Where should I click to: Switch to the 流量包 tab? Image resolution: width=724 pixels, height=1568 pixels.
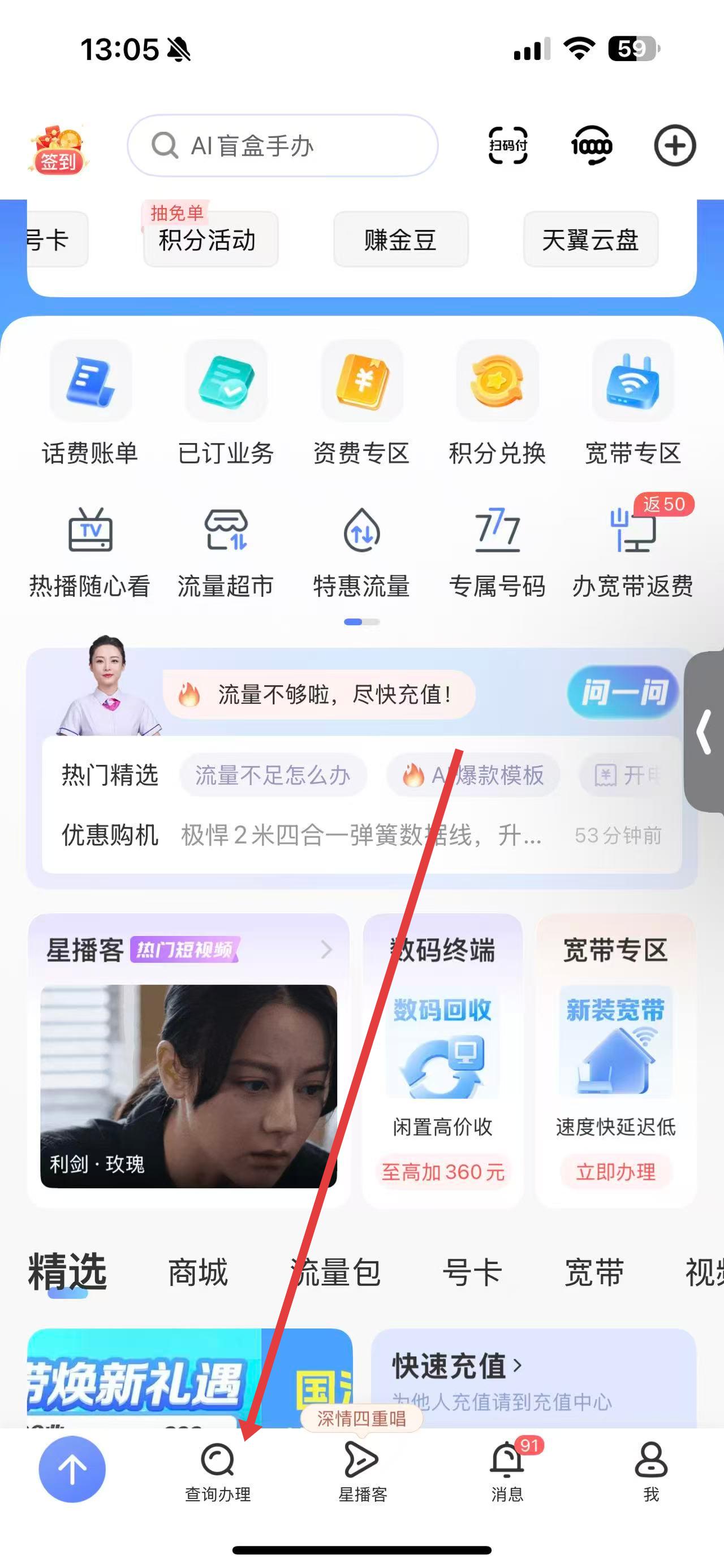(x=336, y=1272)
